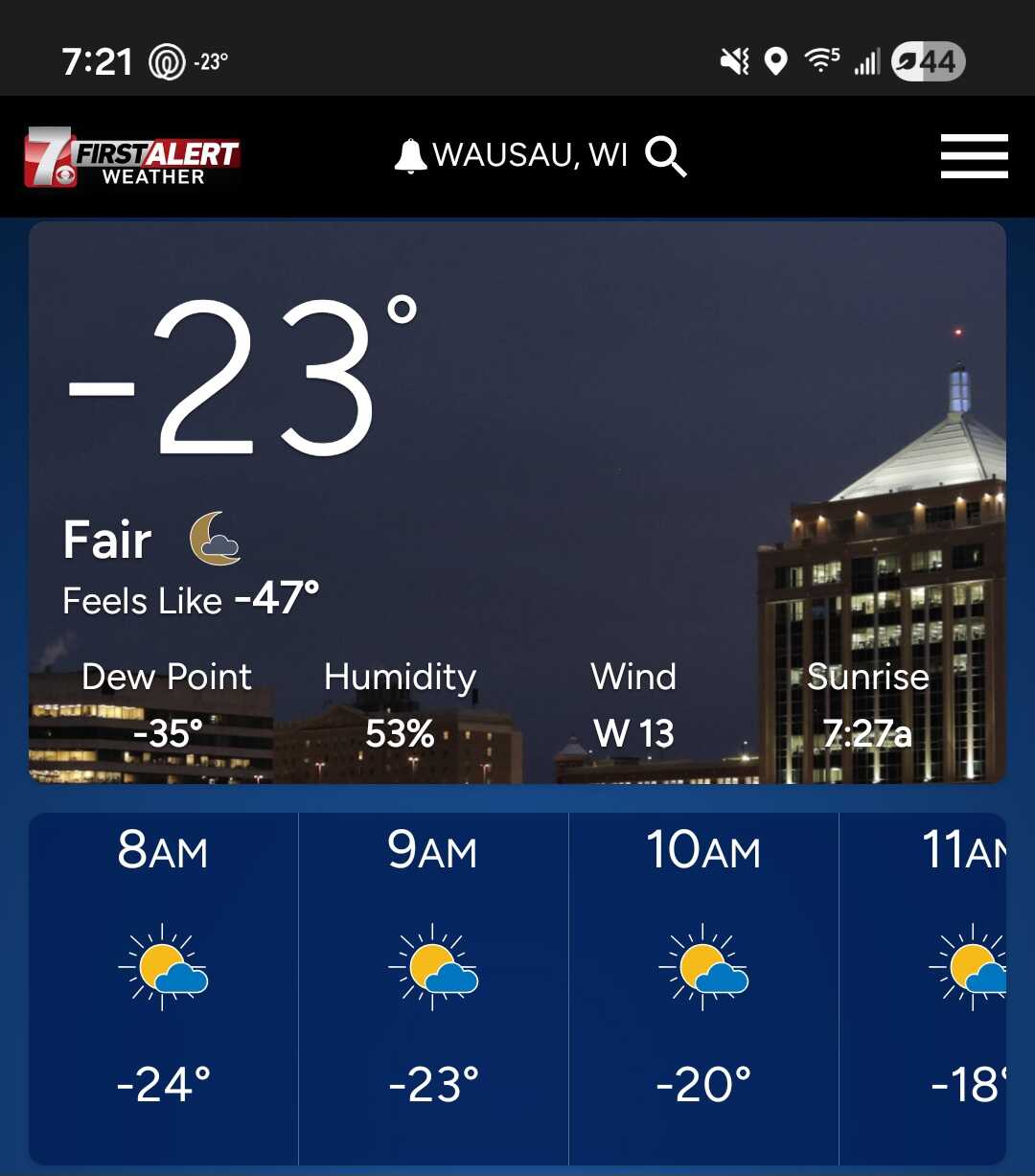Open the hamburger menu
The image size is (1035, 1176).
tap(974, 156)
